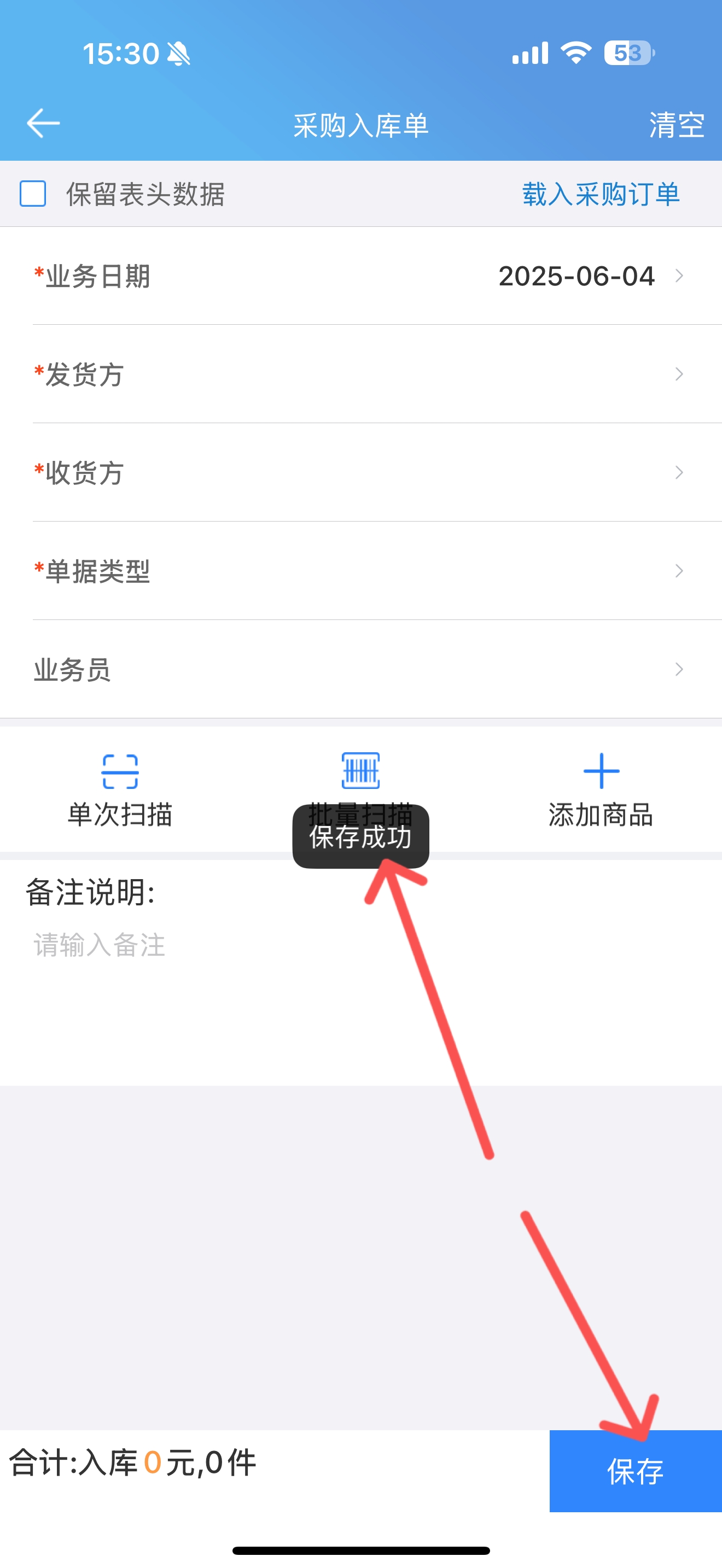The width and height of the screenshot is (722, 1568).
Task: Go back using the arrow icon
Action: [x=43, y=124]
